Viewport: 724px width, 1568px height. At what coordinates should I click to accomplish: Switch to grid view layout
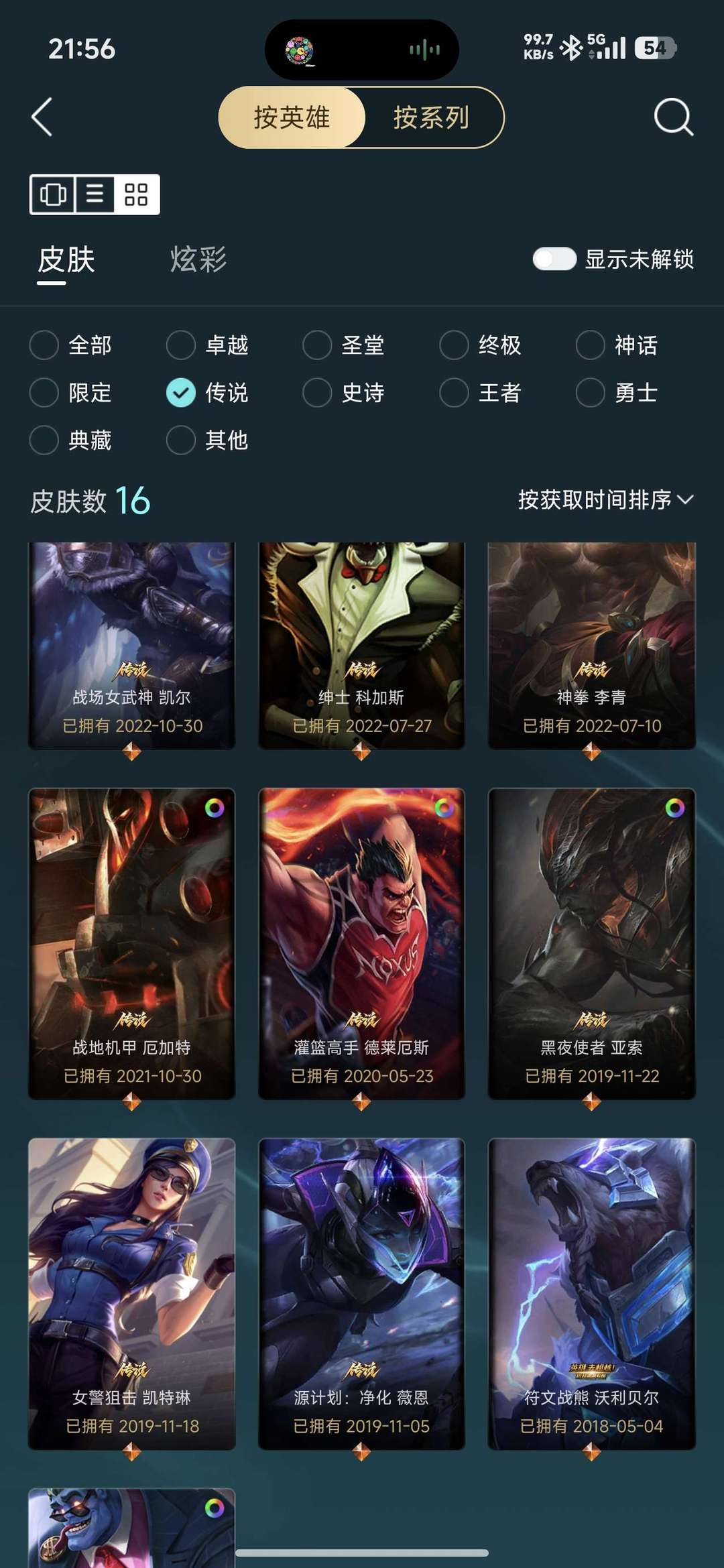136,194
